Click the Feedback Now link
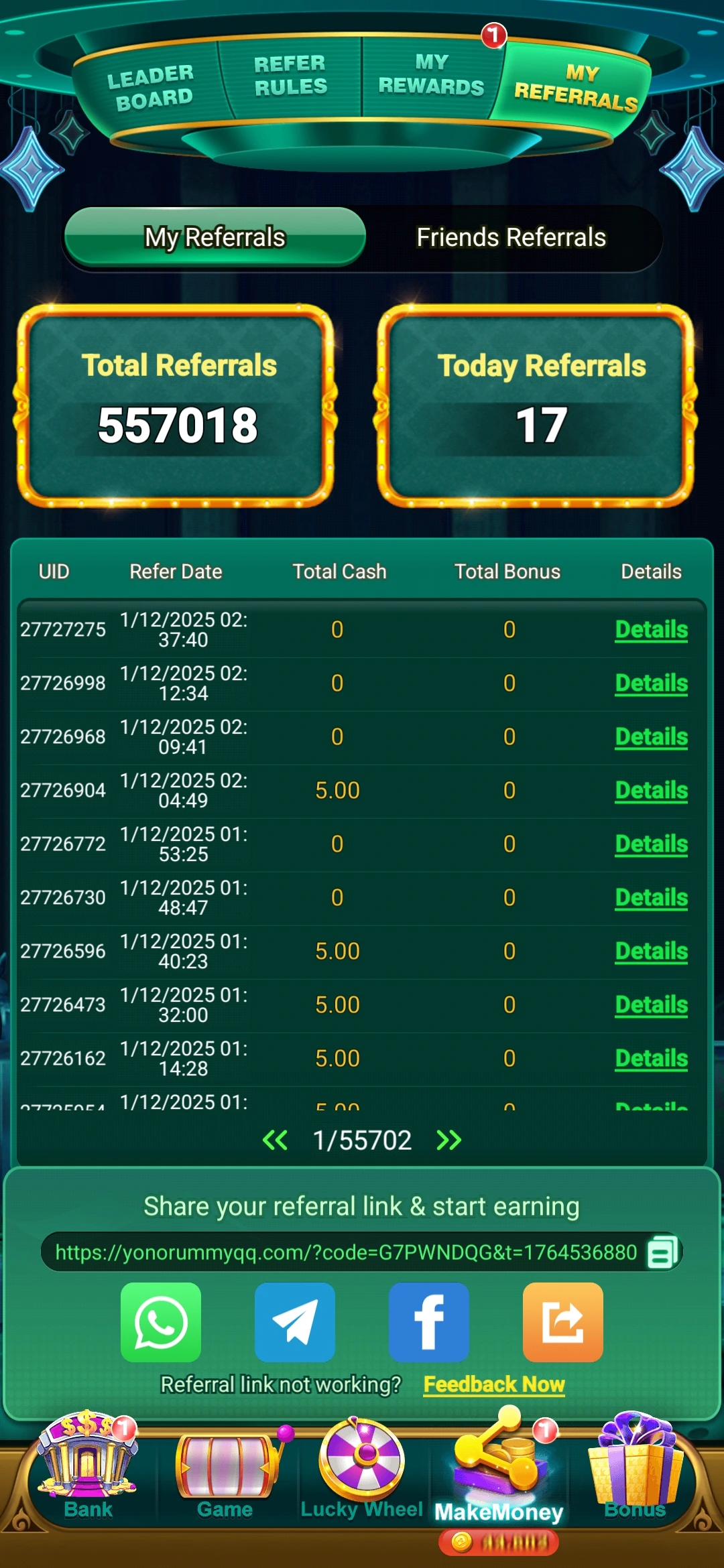Viewport: 724px width, 1568px height. (493, 1384)
